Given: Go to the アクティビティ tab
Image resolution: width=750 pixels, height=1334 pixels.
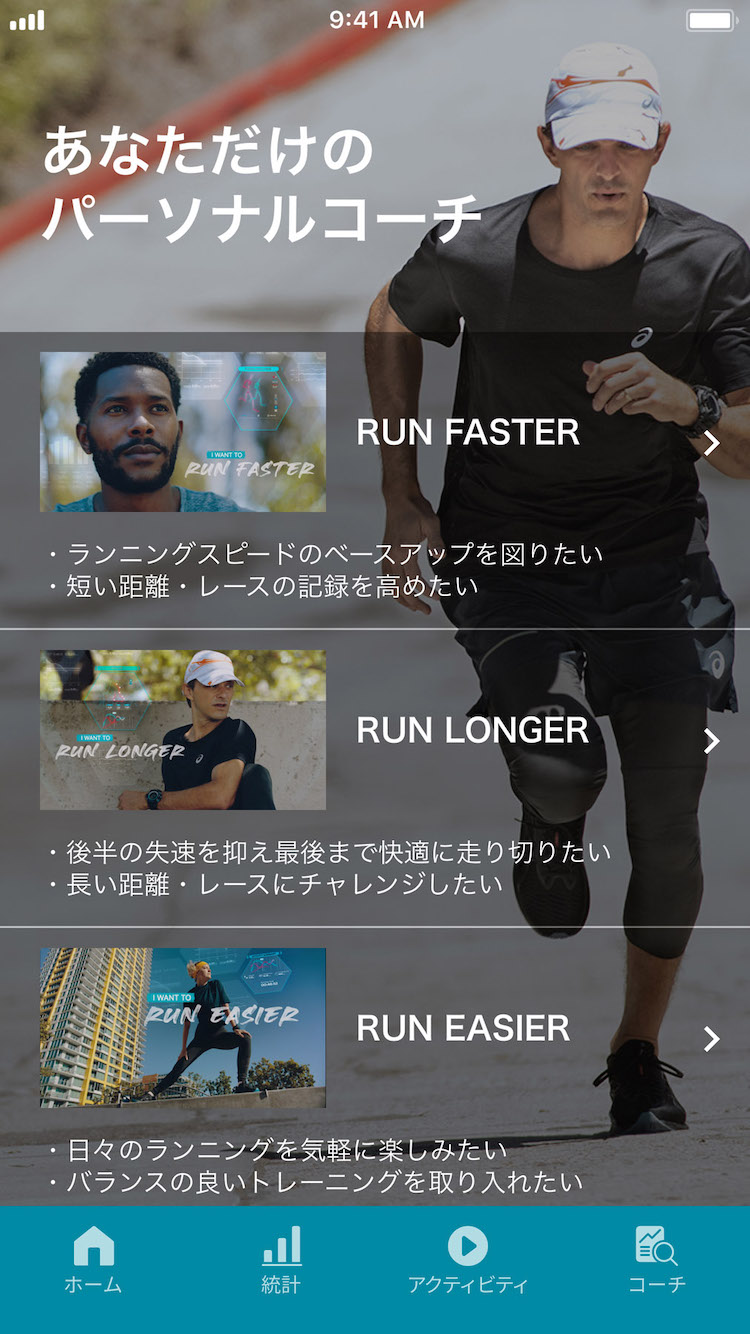Looking at the screenshot, I should coord(467,1260).
